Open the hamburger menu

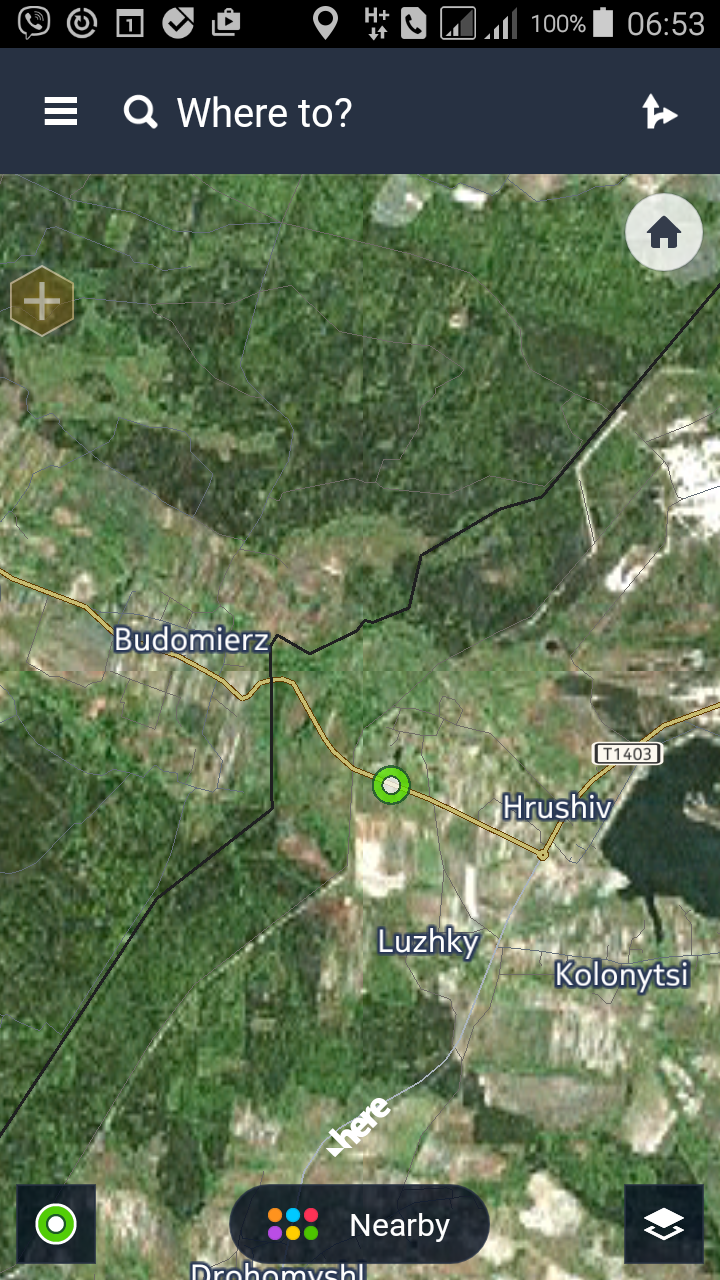[61, 112]
